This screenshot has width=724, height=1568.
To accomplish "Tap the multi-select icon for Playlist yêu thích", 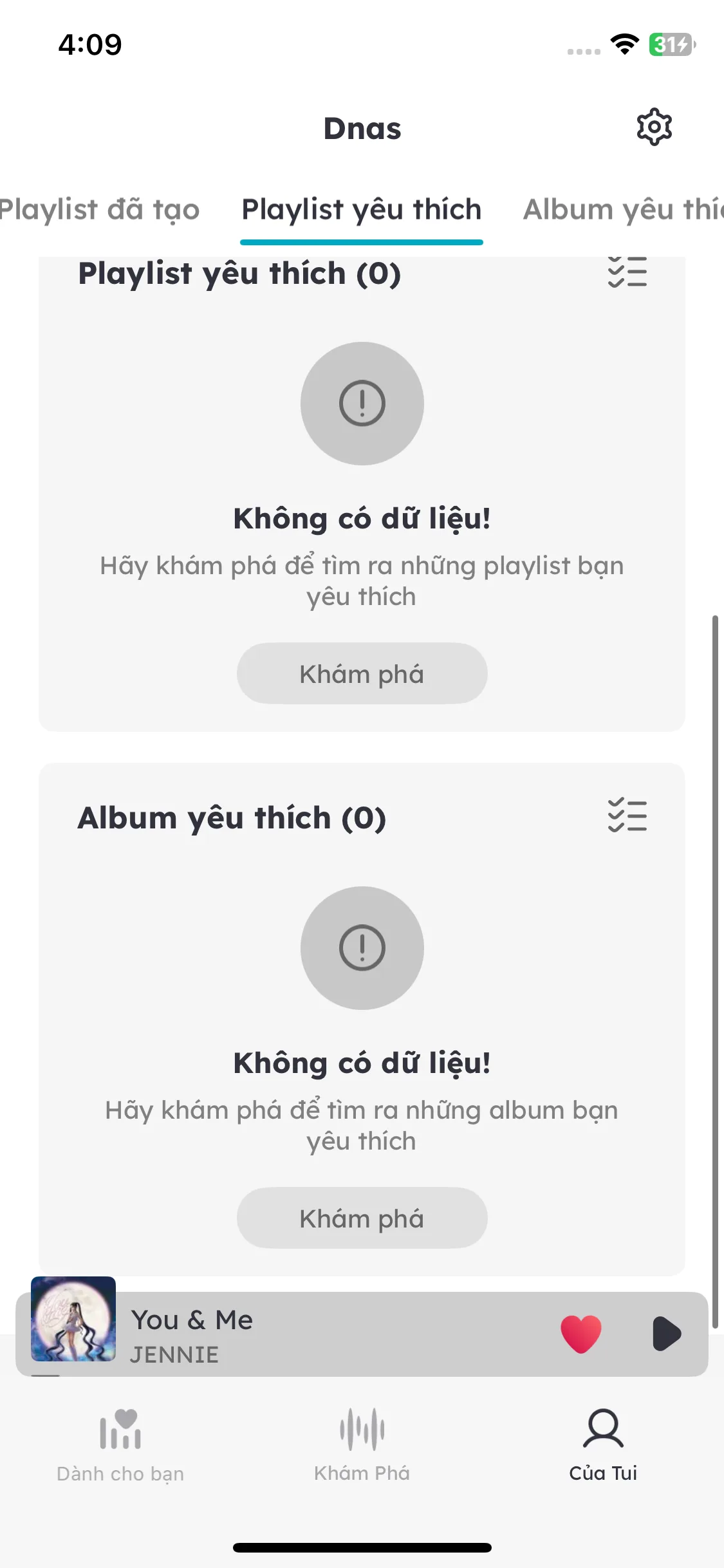I will (627, 273).
